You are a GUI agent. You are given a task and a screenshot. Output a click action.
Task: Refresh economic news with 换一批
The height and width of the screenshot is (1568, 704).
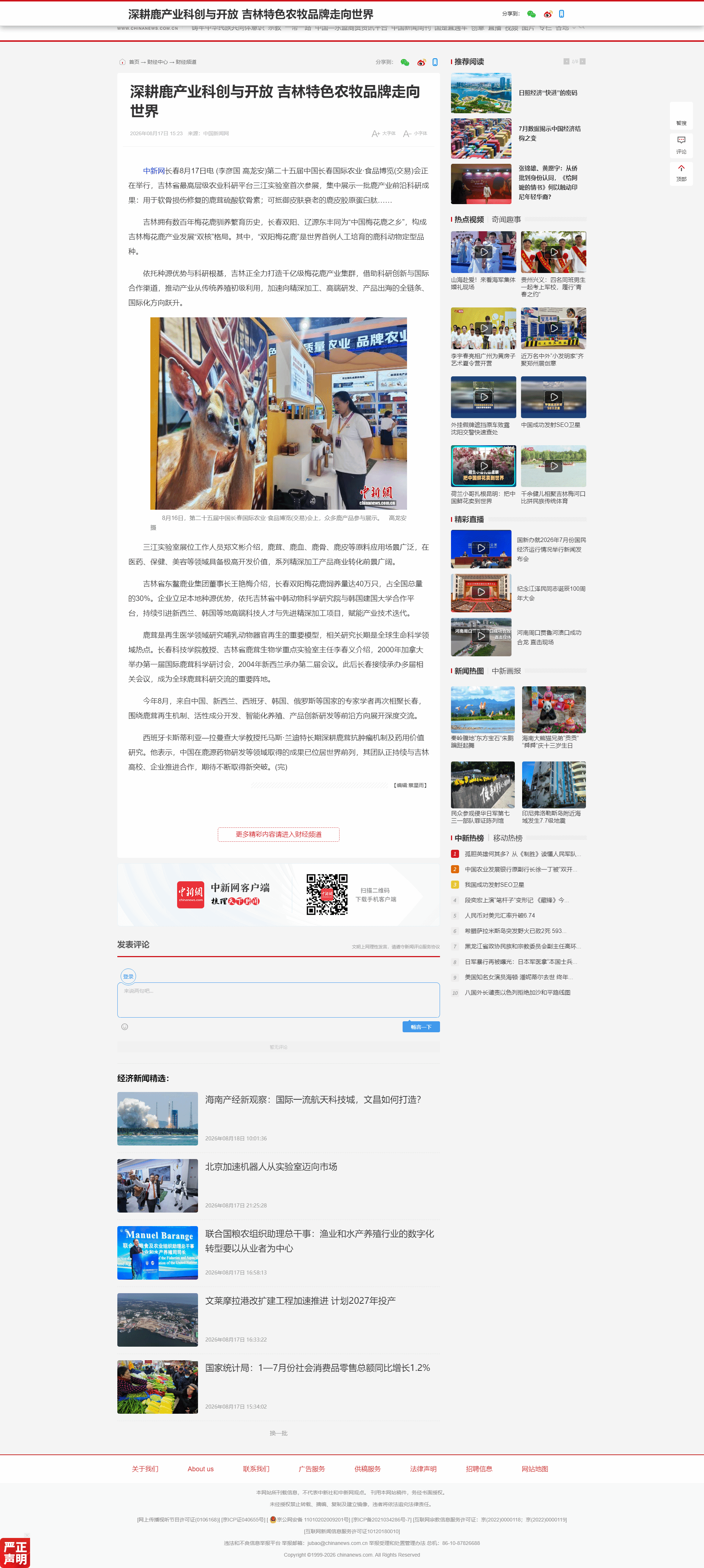(278, 1434)
